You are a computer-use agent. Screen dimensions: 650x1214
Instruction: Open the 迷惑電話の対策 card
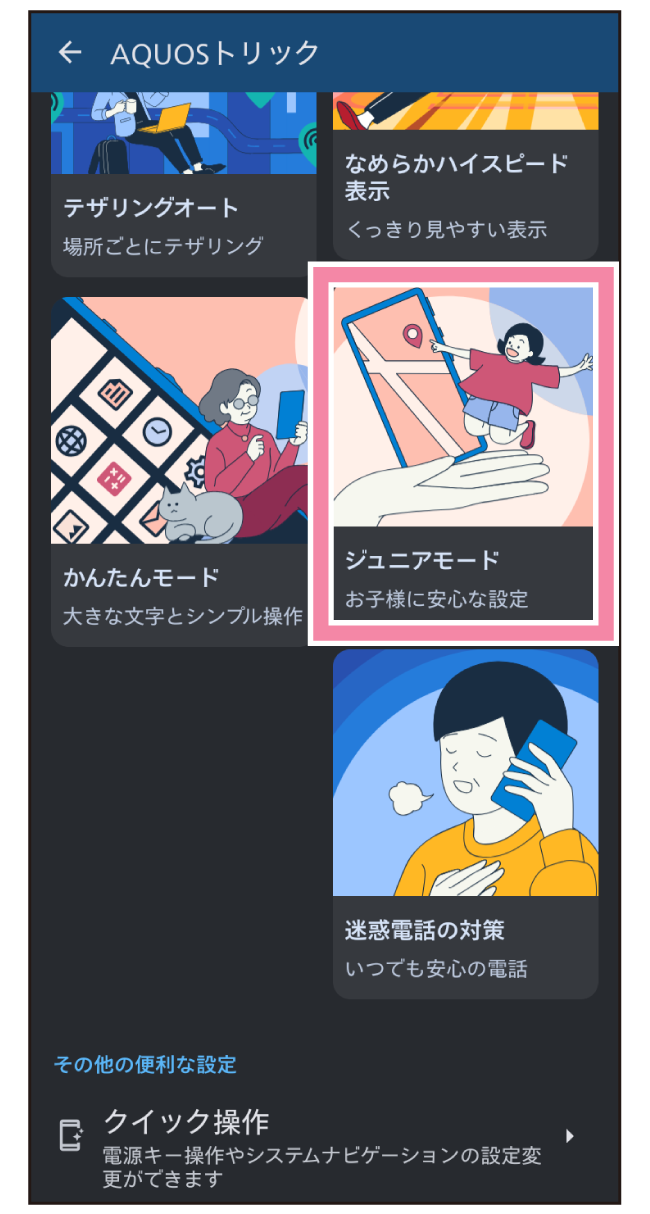coord(465,822)
